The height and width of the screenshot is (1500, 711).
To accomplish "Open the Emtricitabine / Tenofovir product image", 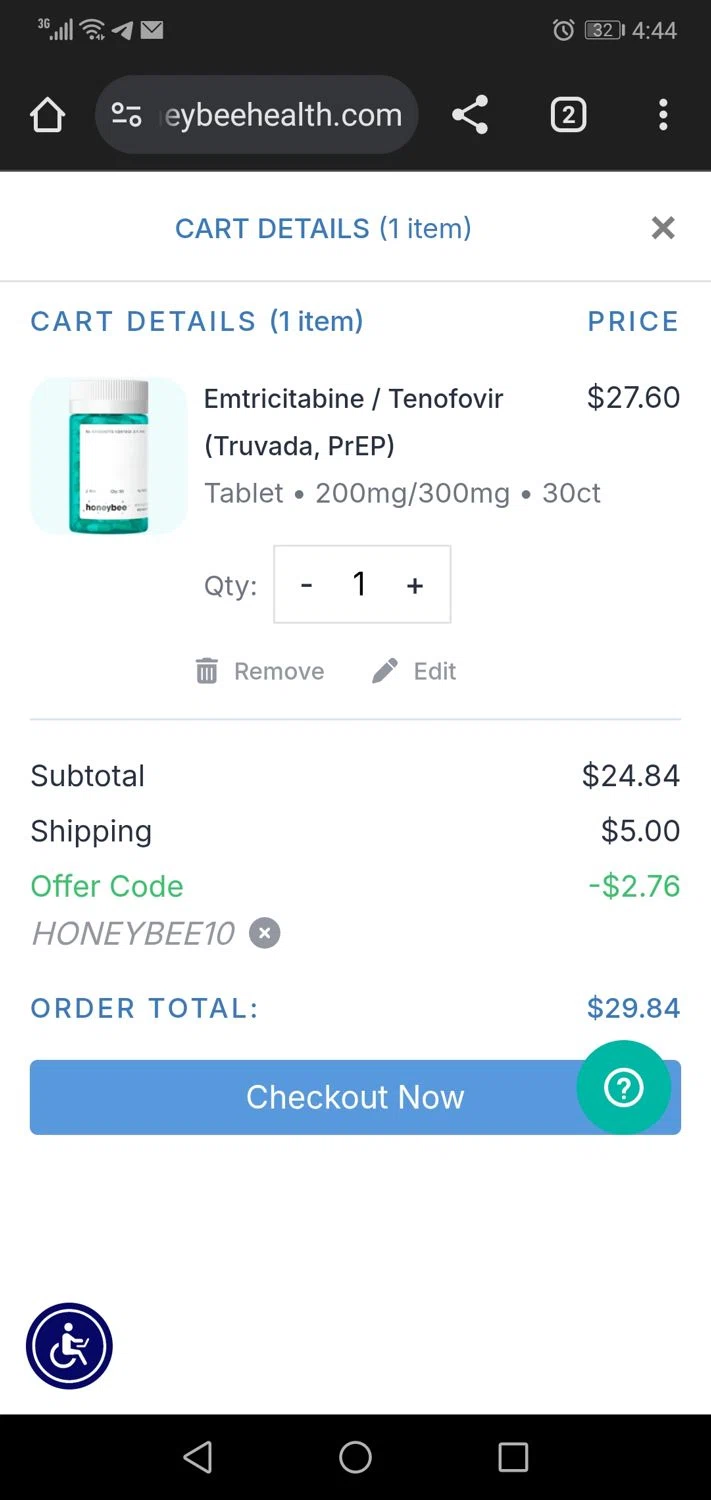I will point(109,455).
